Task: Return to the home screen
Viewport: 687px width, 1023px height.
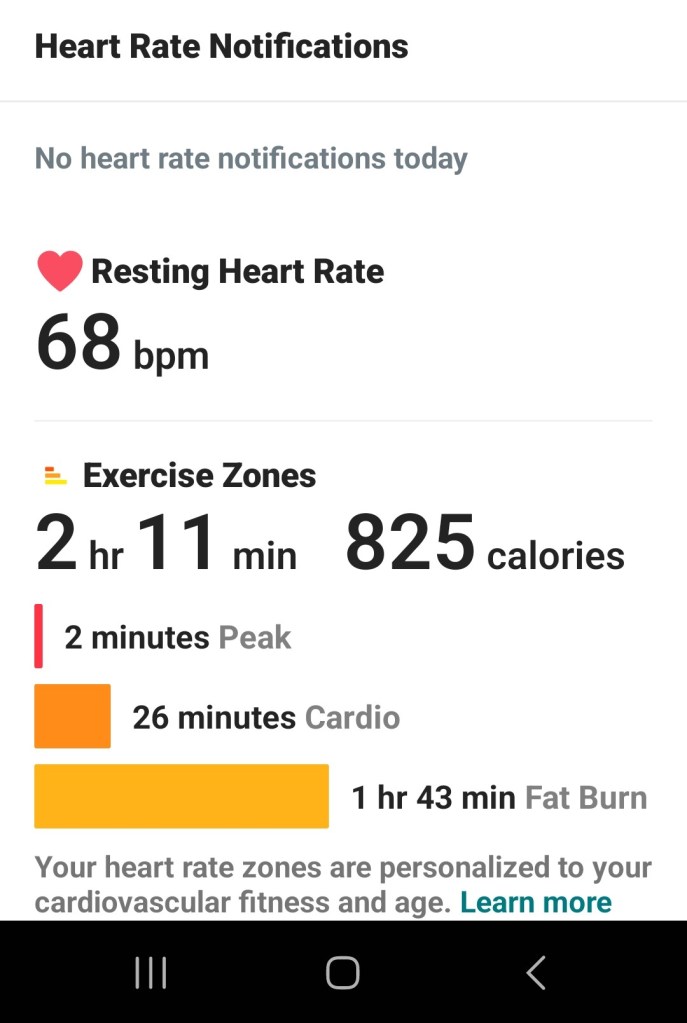Action: pyautogui.click(x=343, y=972)
